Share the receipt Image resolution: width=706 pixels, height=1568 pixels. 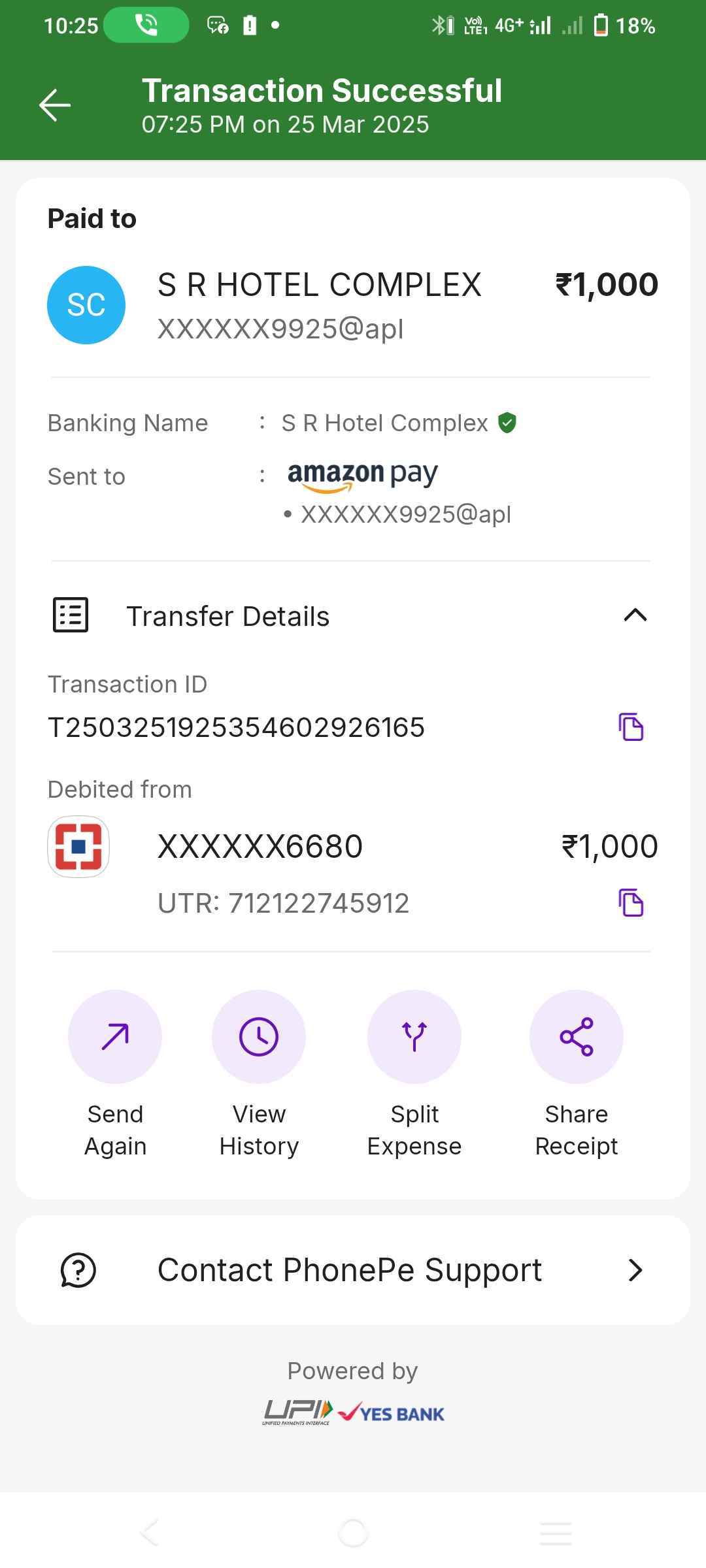(x=577, y=1075)
